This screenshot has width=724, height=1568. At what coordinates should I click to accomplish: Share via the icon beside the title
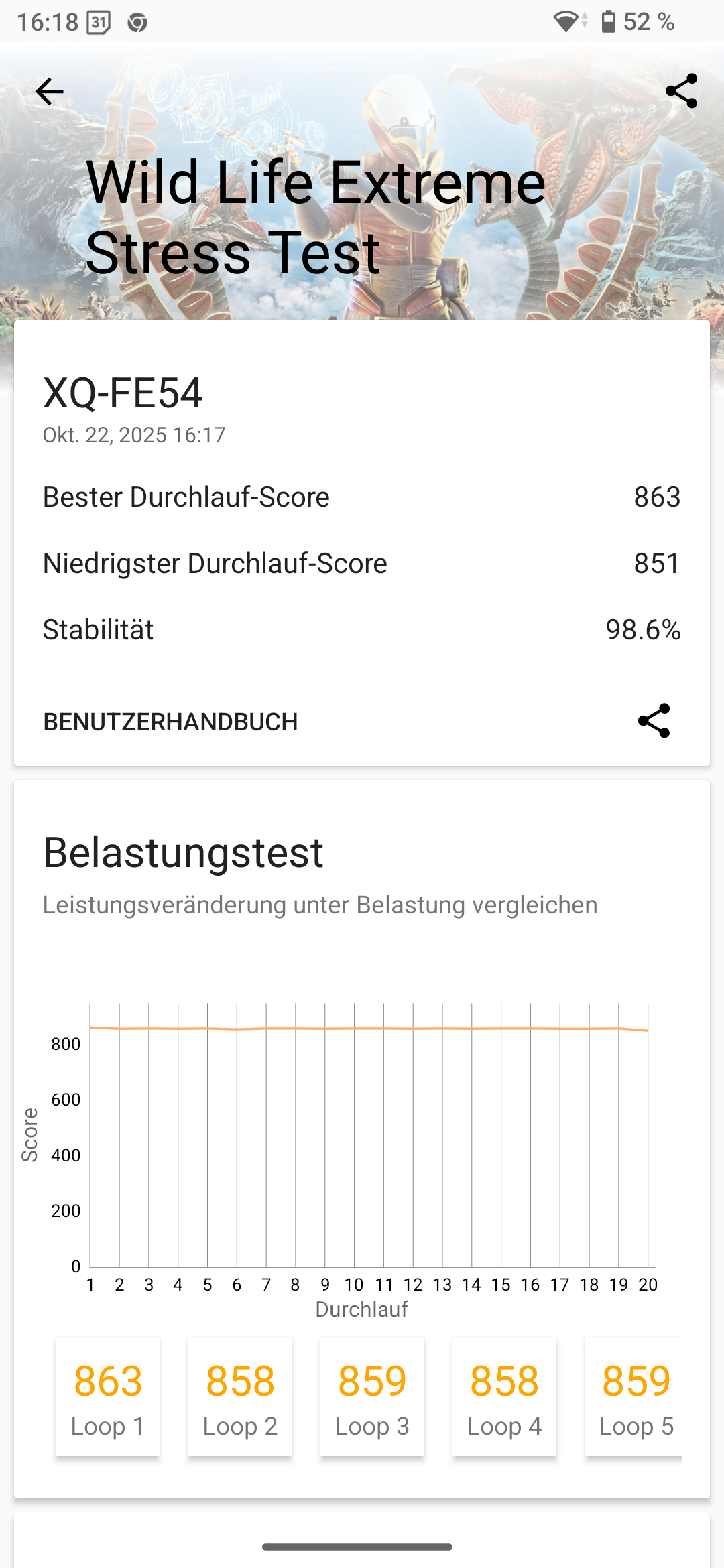click(x=681, y=91)
